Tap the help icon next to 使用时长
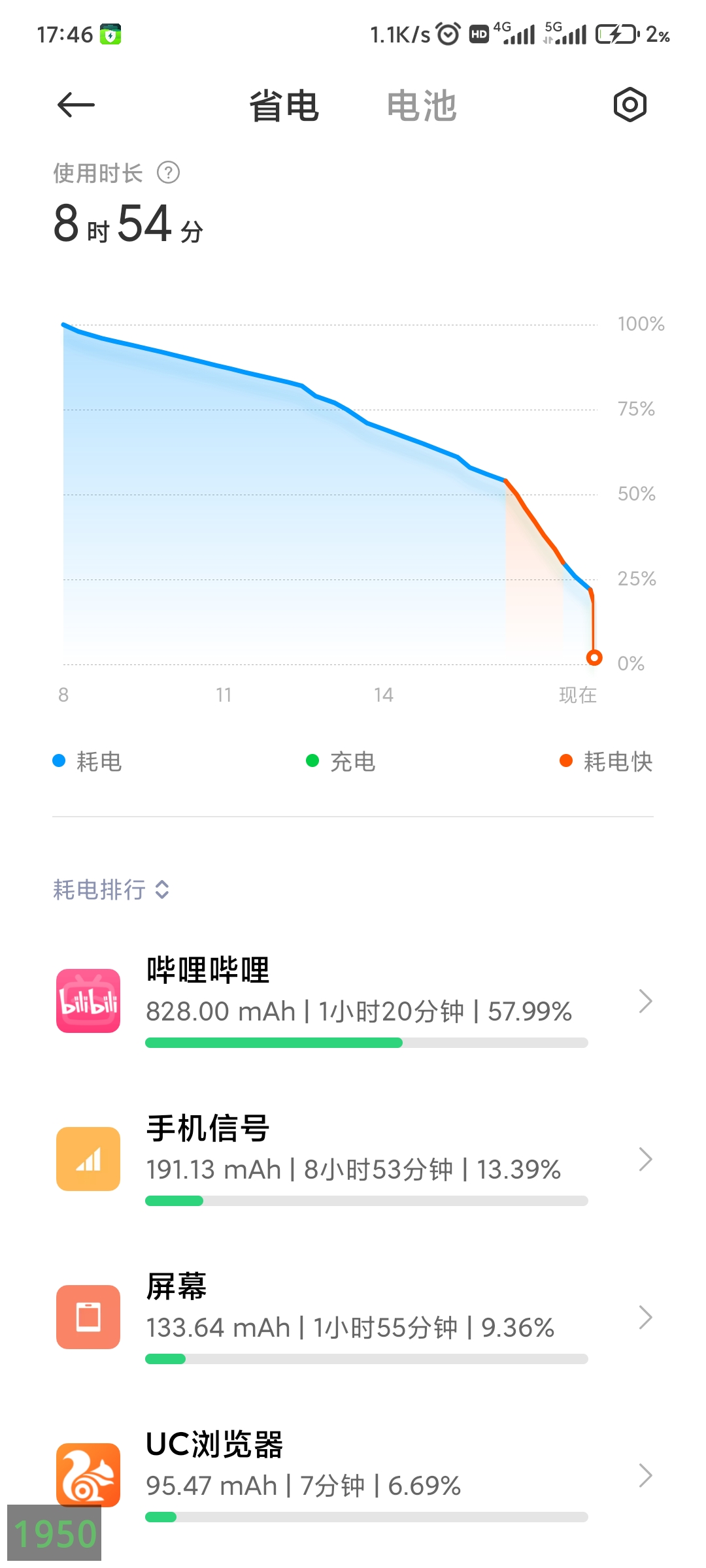Viewport: 706px width, 1568px height. click(169, 173)
